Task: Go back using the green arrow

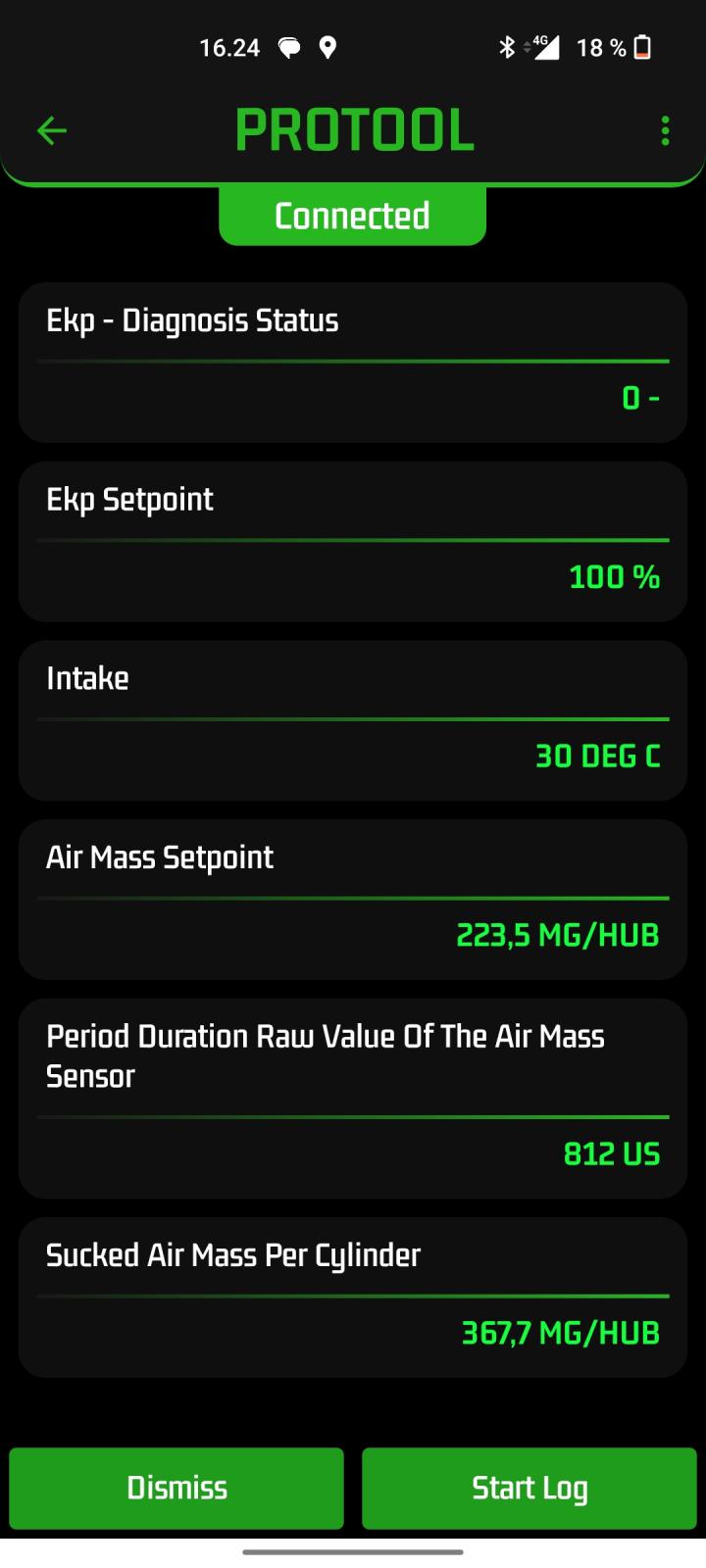Action: (51, 130)
